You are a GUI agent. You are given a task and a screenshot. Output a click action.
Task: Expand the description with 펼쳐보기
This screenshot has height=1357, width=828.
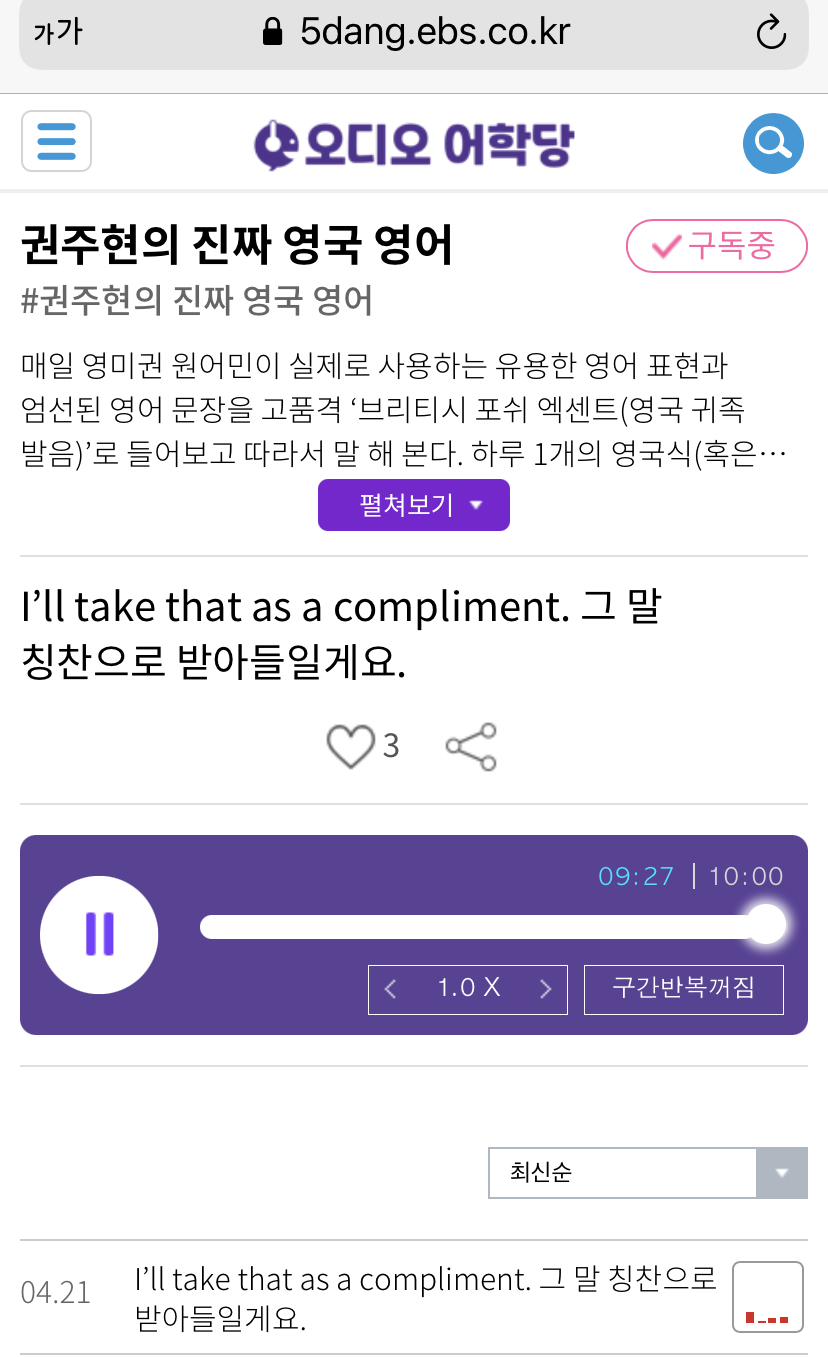coord(413,505)
